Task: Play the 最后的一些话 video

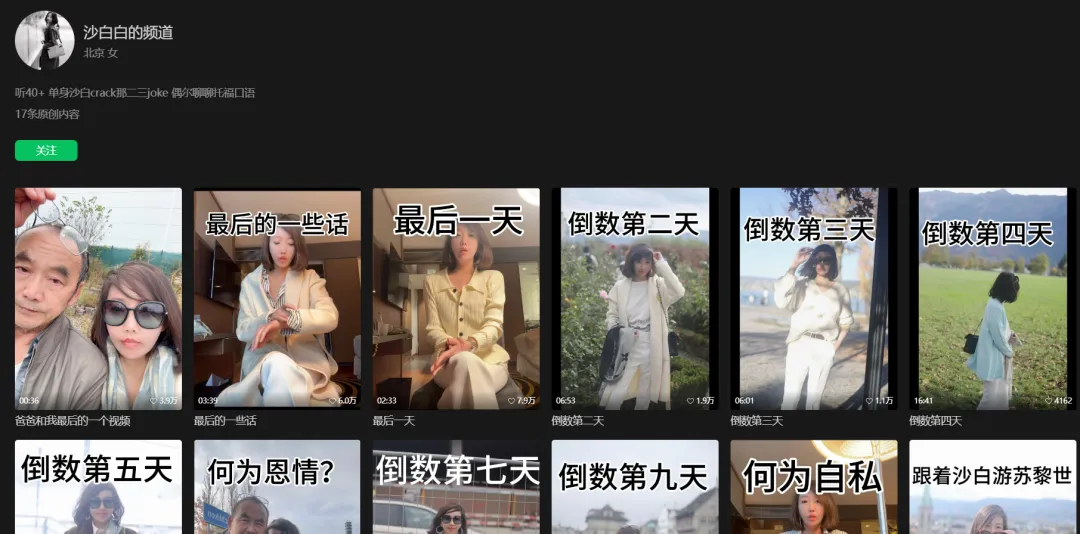Action: tap(277, 298)
